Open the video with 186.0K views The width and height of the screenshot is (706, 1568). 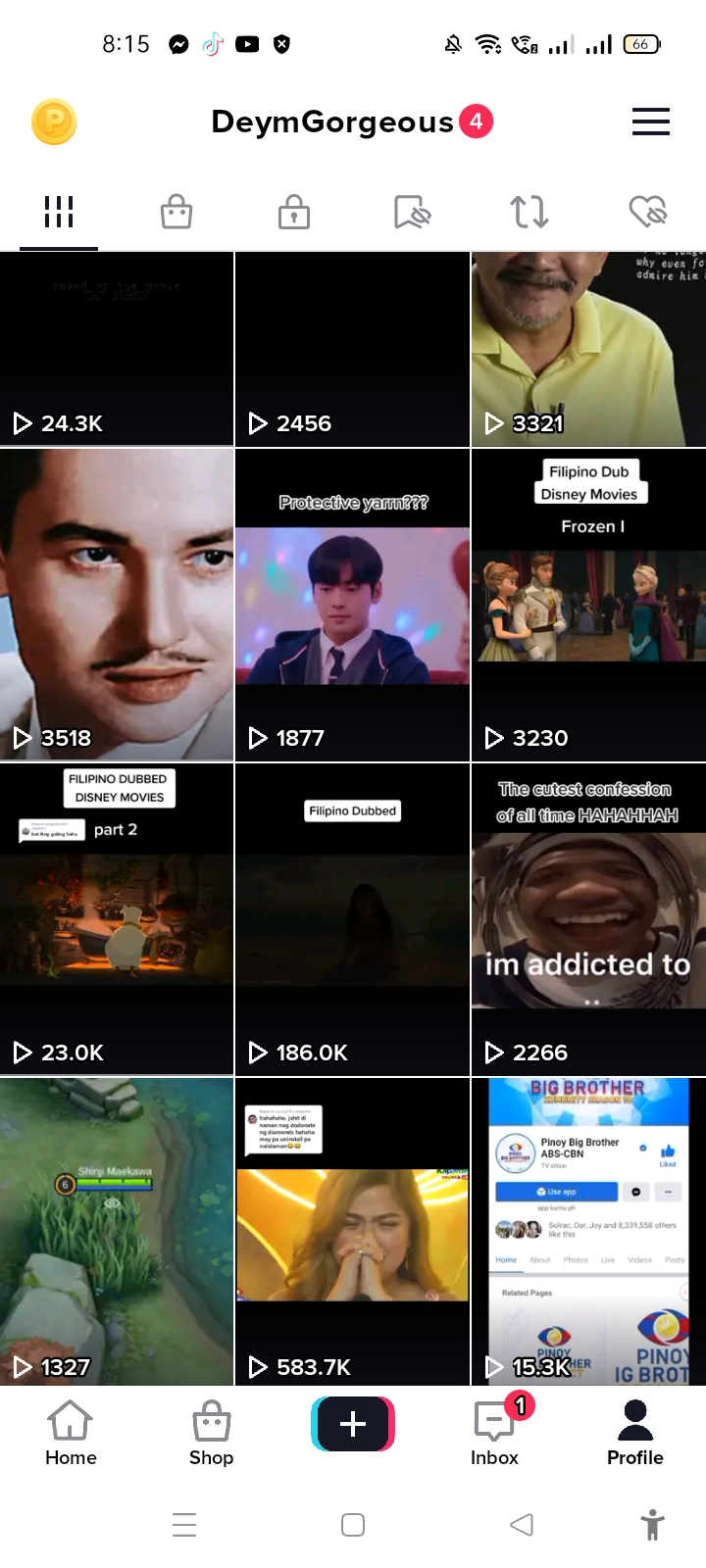[353, 919]
